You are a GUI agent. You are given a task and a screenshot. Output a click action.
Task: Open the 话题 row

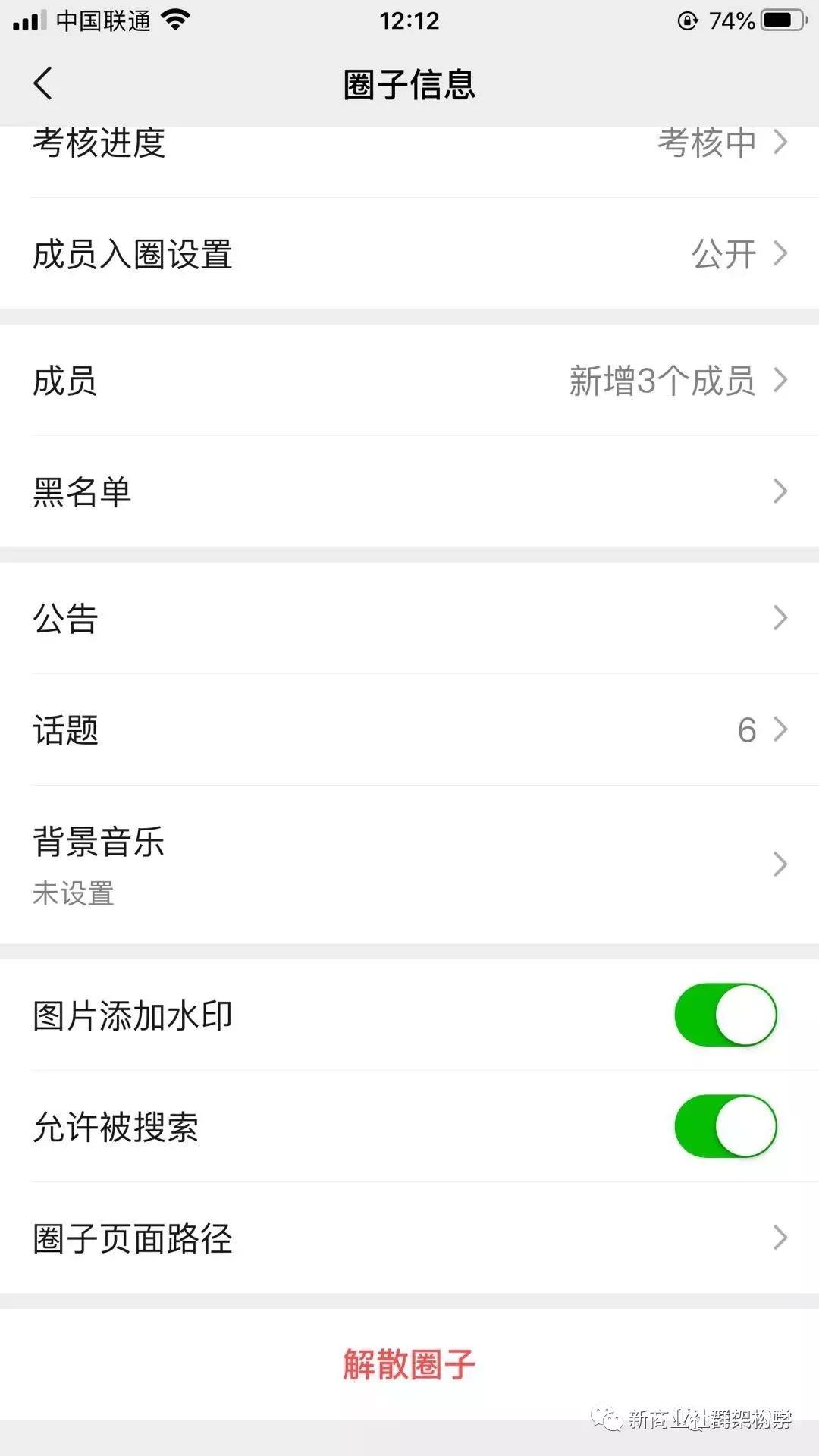tap(409, 730)
